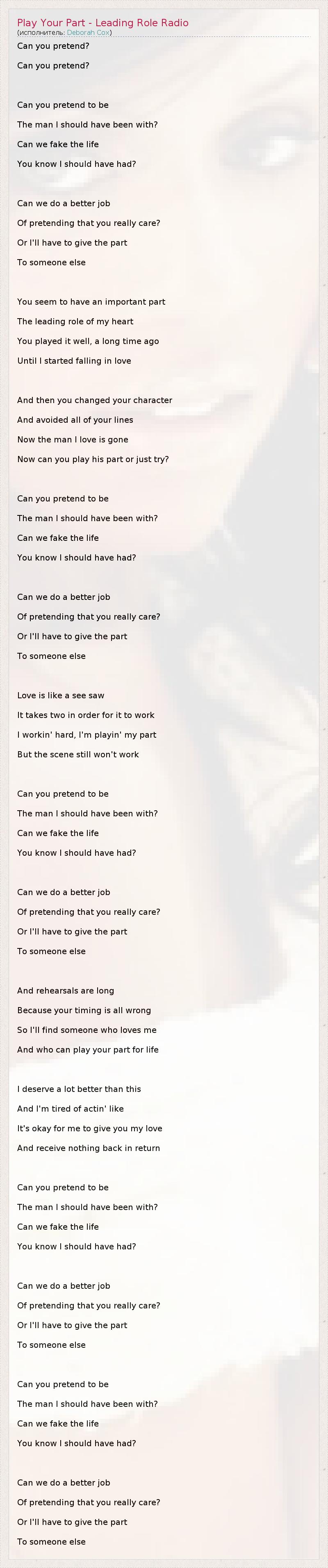This screenshot has height=1568, width=328.
Task: Open the Deborah Cox artist link
Action: [x=88, y=32]
